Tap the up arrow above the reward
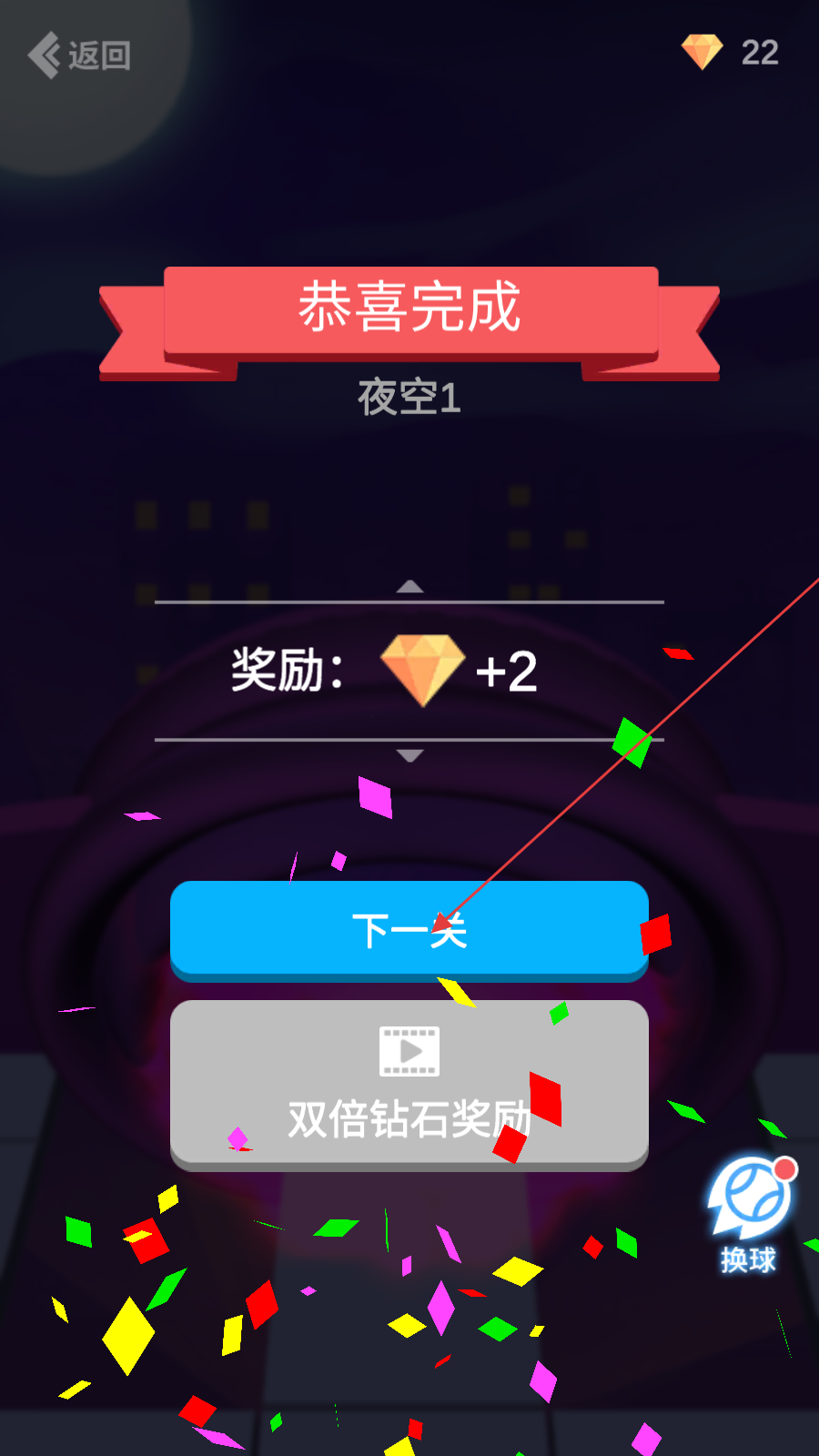Screen dimensions: 819x1456 410,587
